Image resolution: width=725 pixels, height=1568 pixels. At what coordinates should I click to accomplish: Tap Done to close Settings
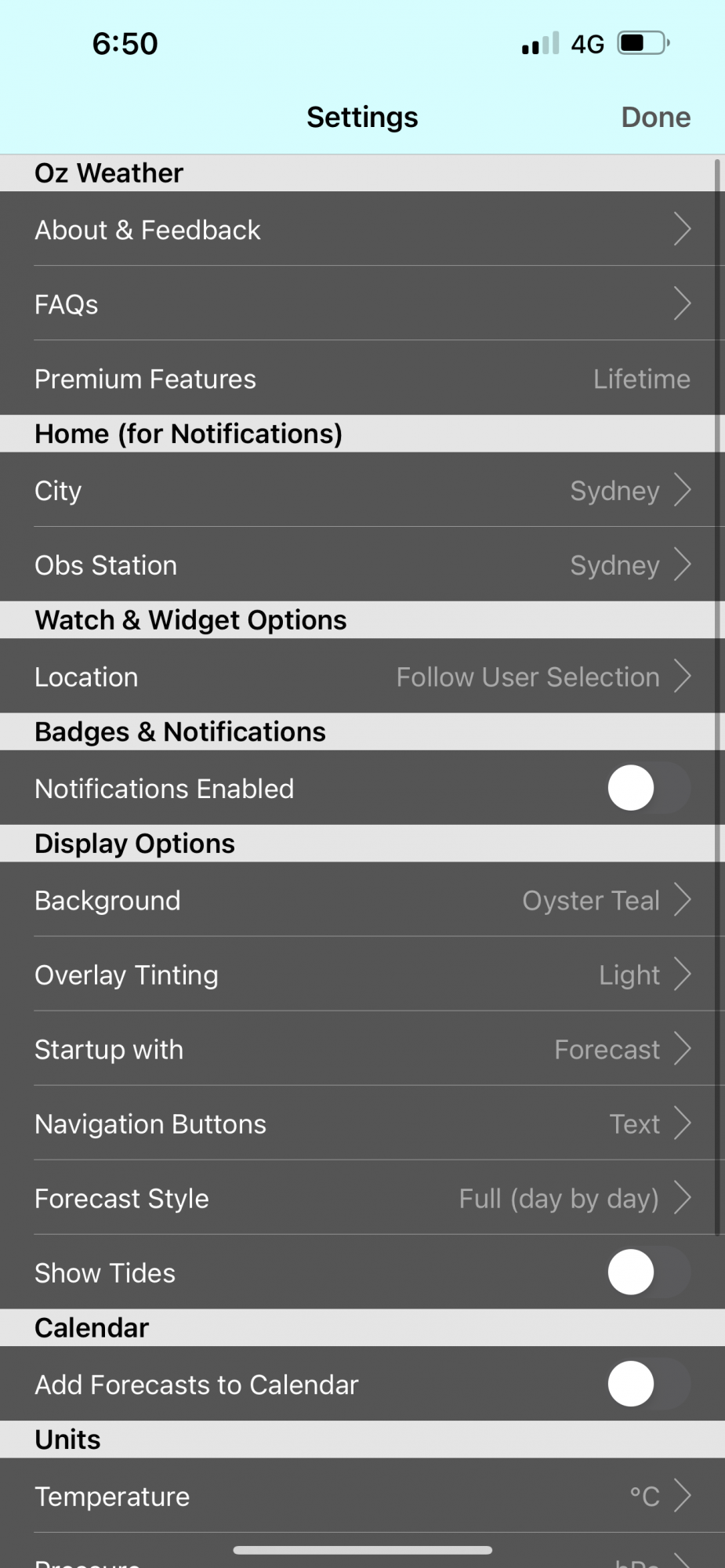pyautogui.click(x=655, y=118)
